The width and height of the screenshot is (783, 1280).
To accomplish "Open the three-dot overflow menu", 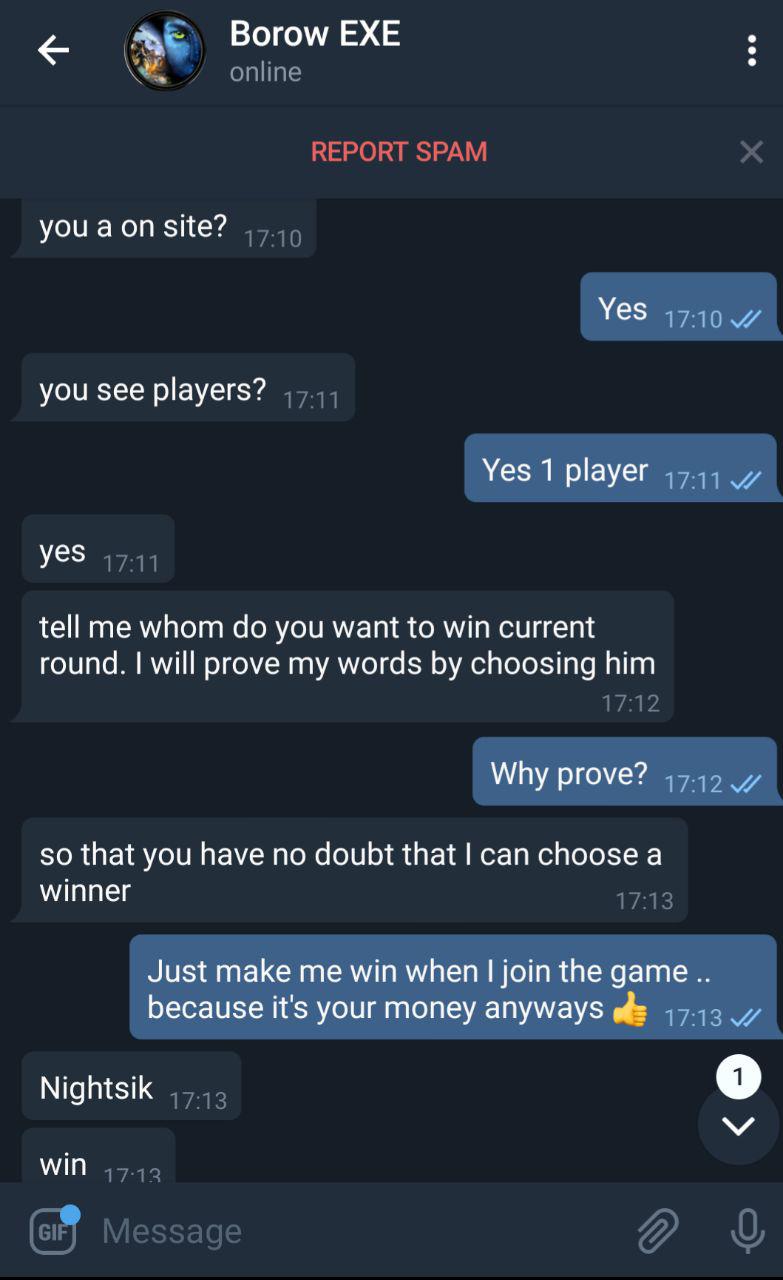I will click(x=751, y=51).
